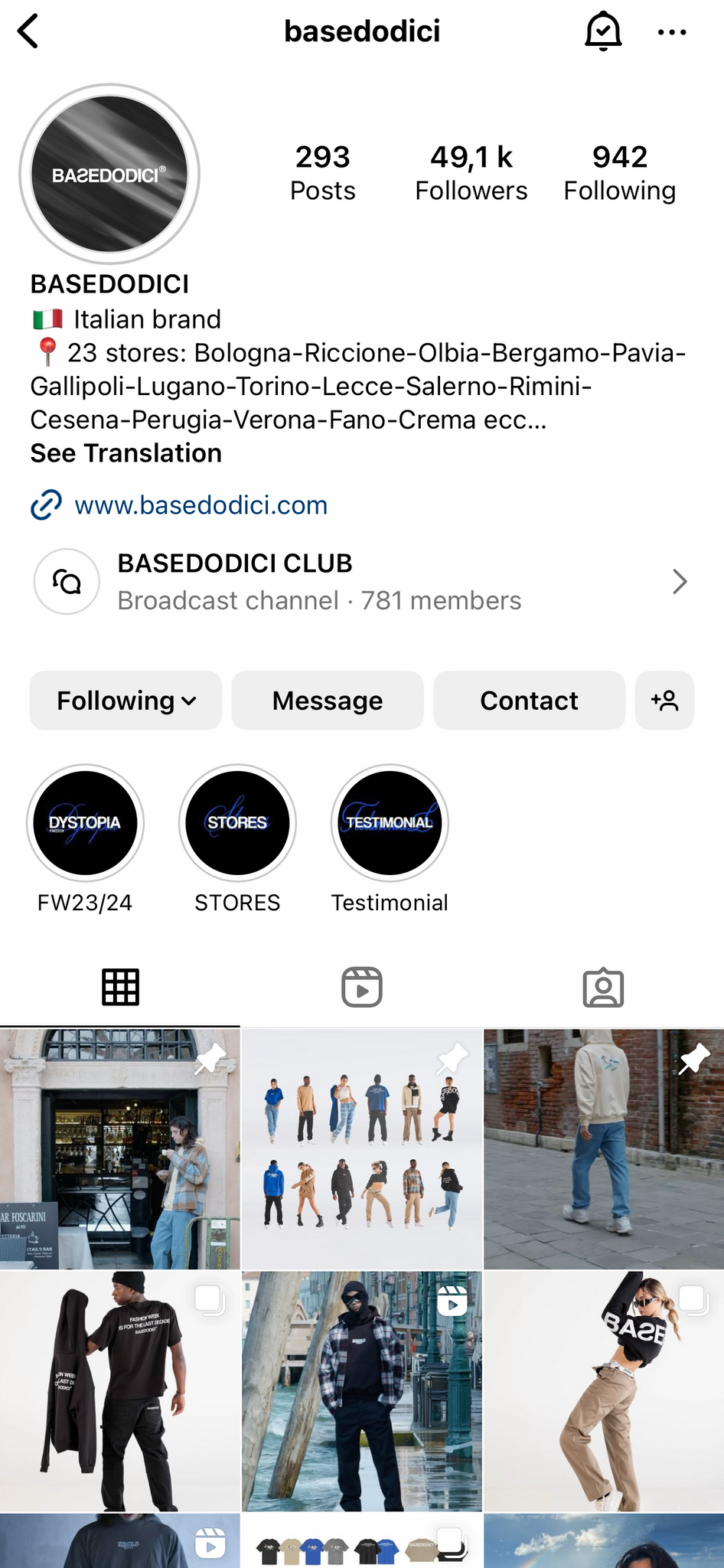Viewport: 724px width, 1568px height.
Task: Open the pinned post with cream hoodie back
Action: click(604, 1148)
